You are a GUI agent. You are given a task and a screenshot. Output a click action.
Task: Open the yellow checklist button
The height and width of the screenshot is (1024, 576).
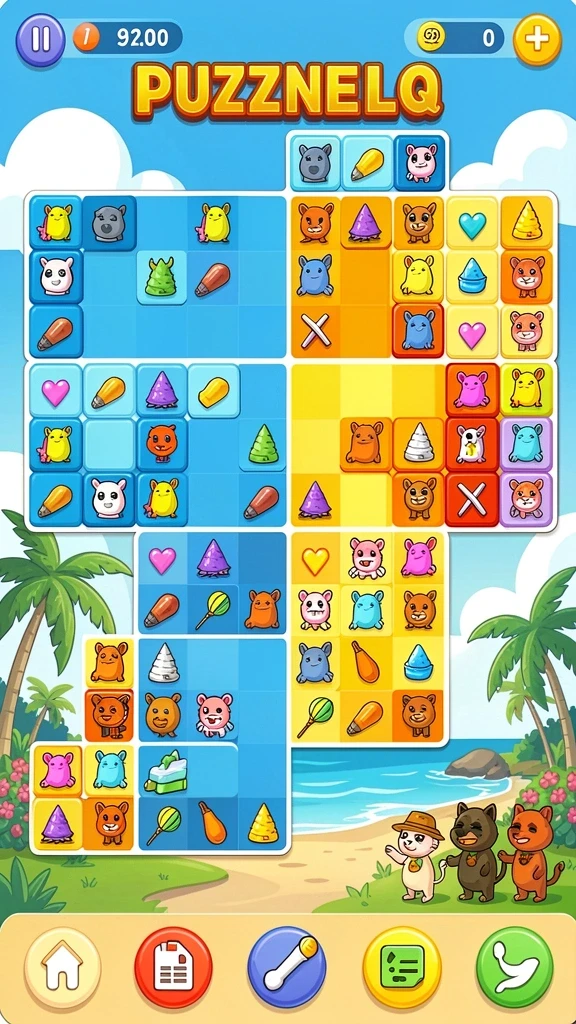tap(402, 967)
